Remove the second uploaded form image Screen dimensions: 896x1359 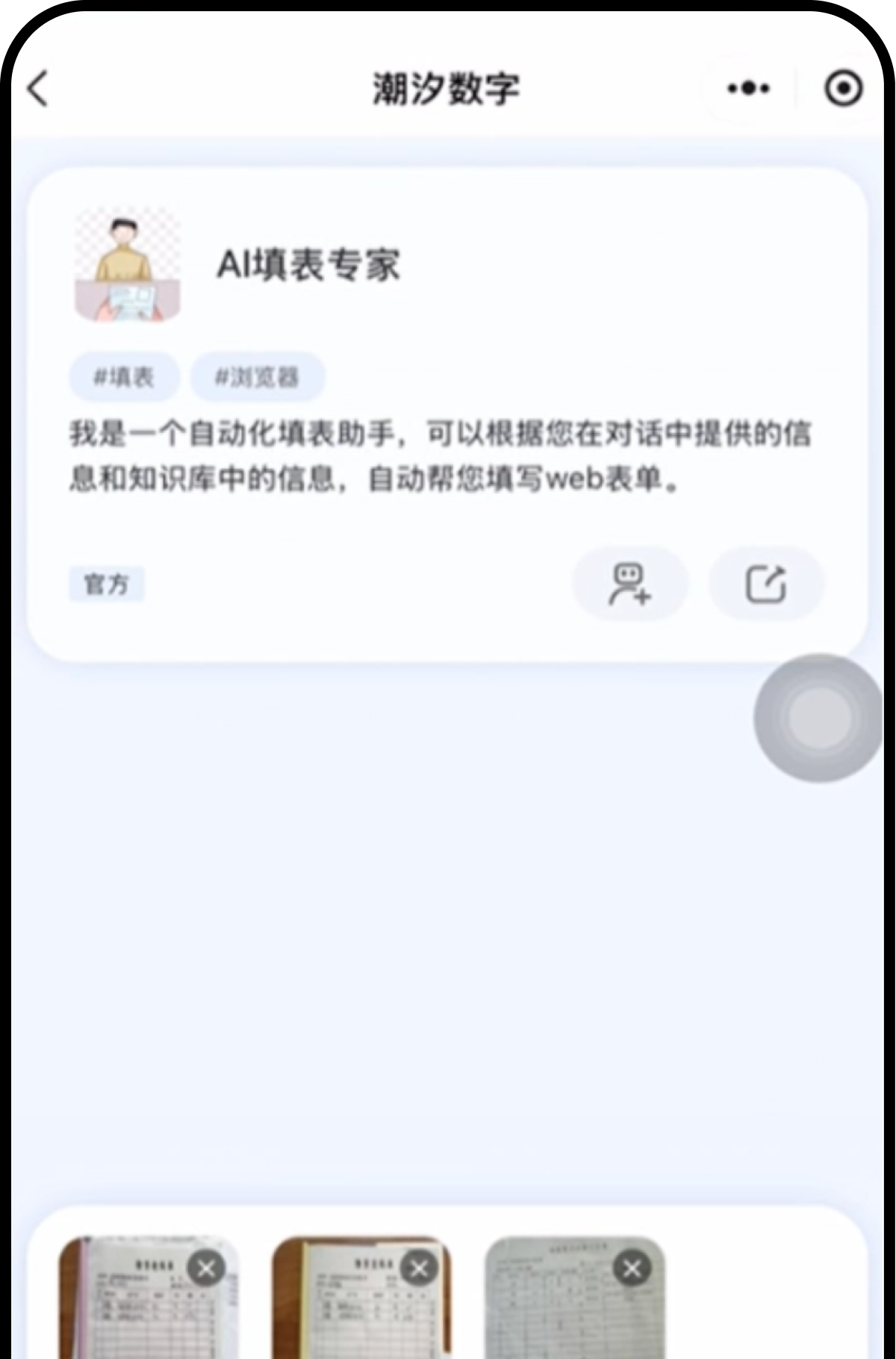pyautogui.click(x=419, y=1269)
